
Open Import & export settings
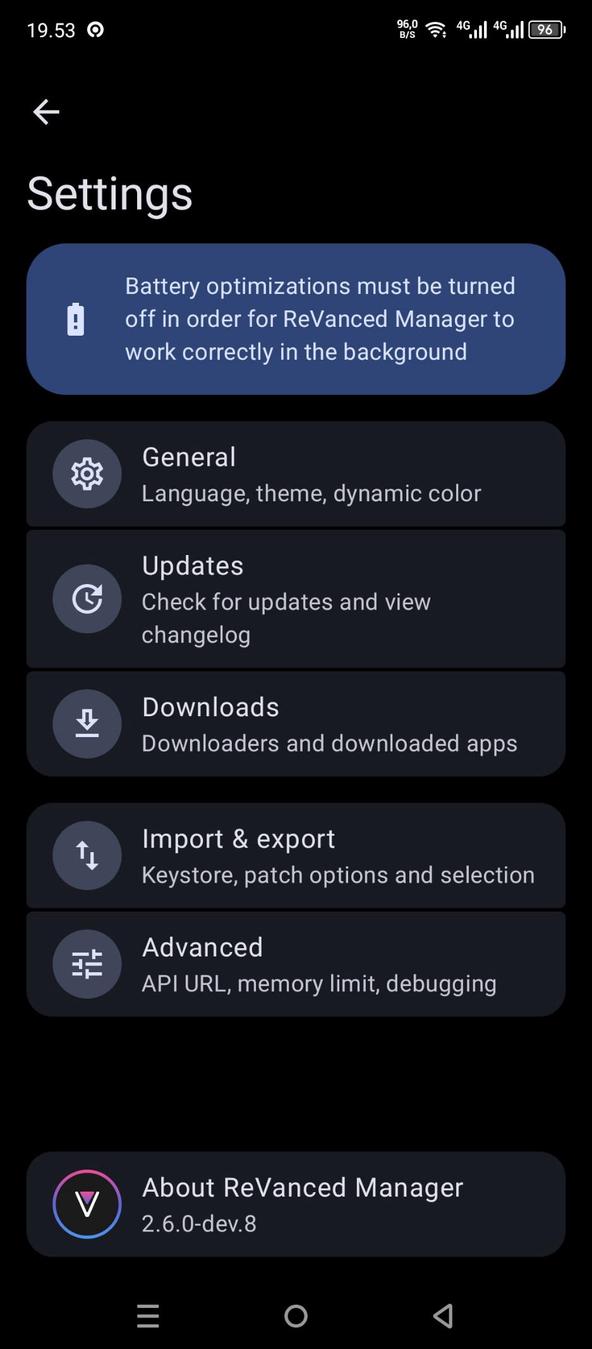[x=296, y=856]
